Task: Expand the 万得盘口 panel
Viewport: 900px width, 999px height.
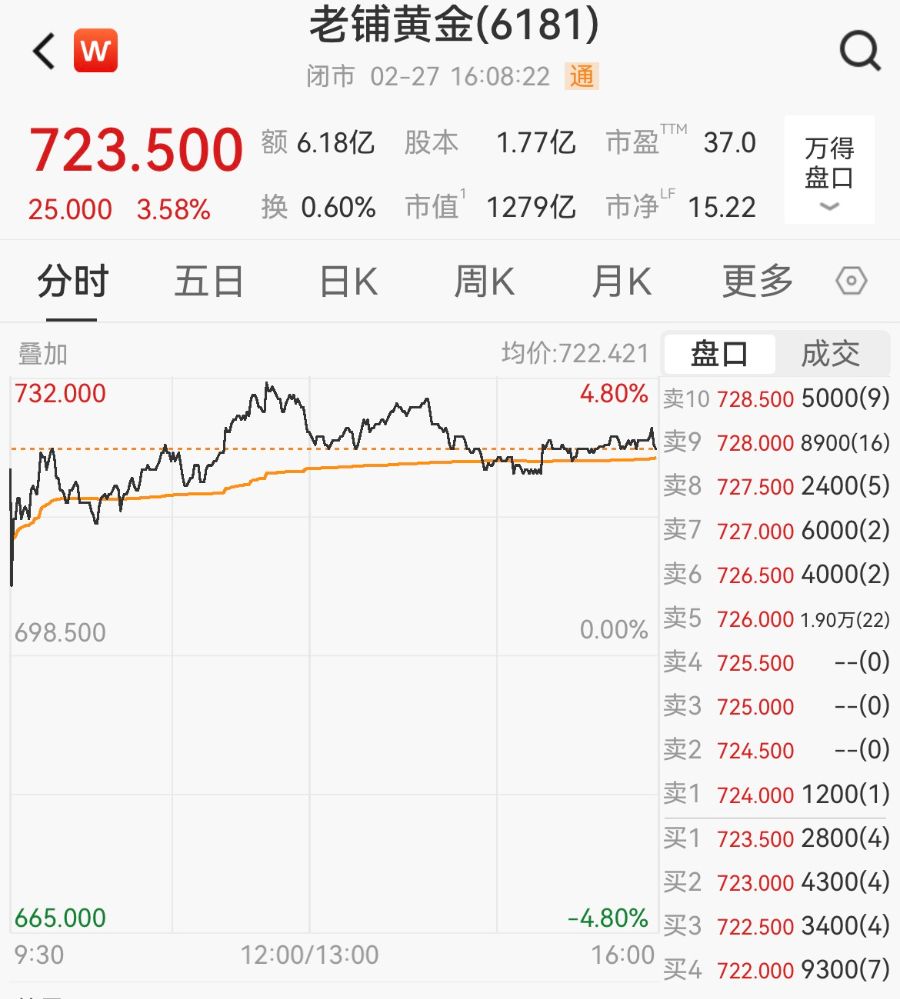Action: coord(829,170)
